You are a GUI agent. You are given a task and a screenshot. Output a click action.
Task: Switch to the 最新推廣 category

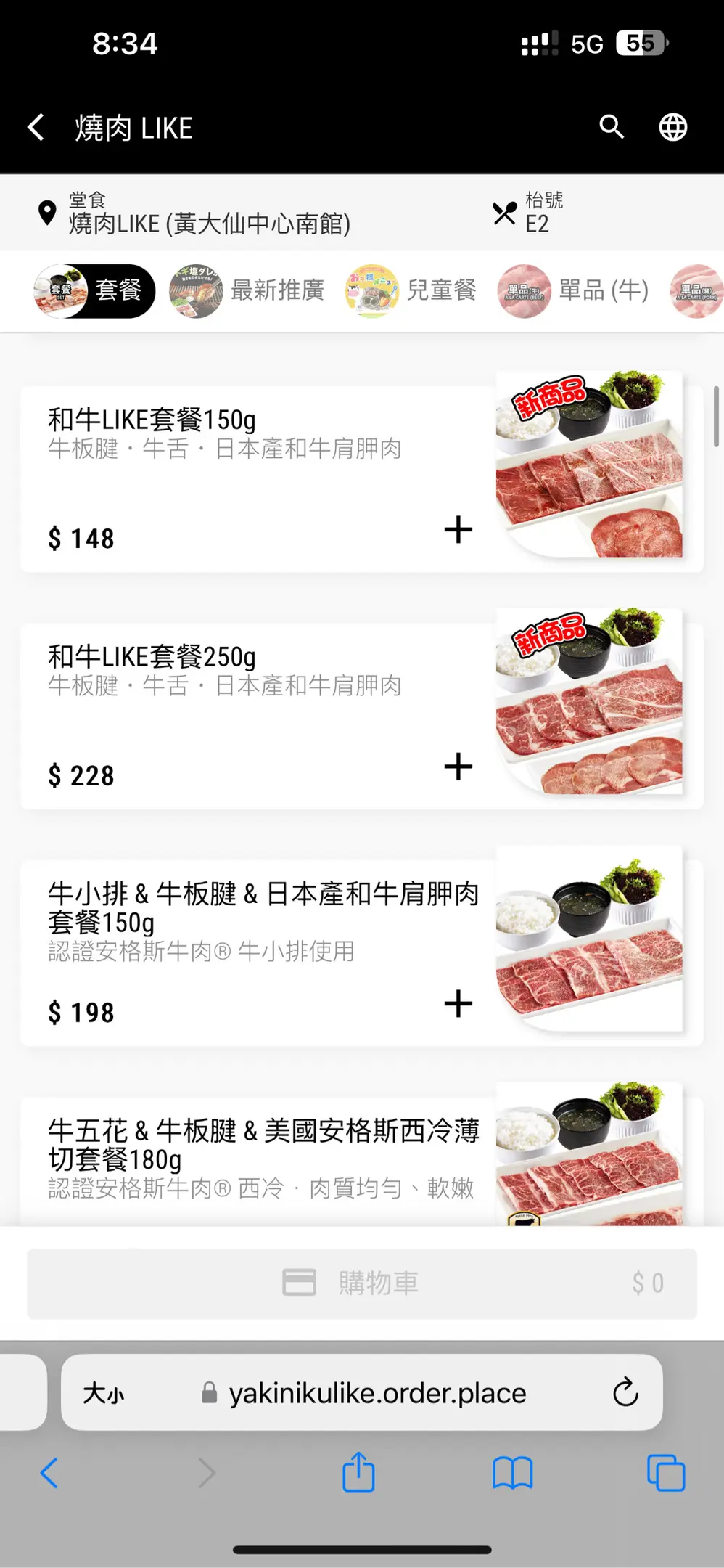tap(247, 291)
